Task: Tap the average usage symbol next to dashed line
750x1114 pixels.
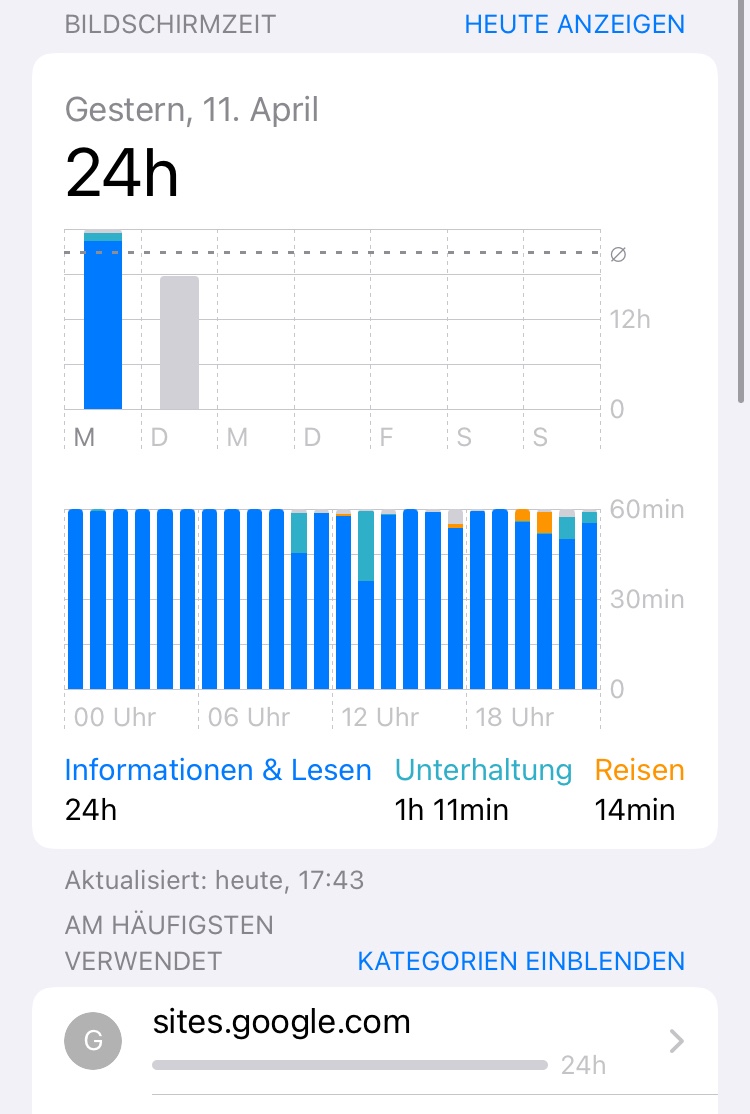Action: coord(618,254)
